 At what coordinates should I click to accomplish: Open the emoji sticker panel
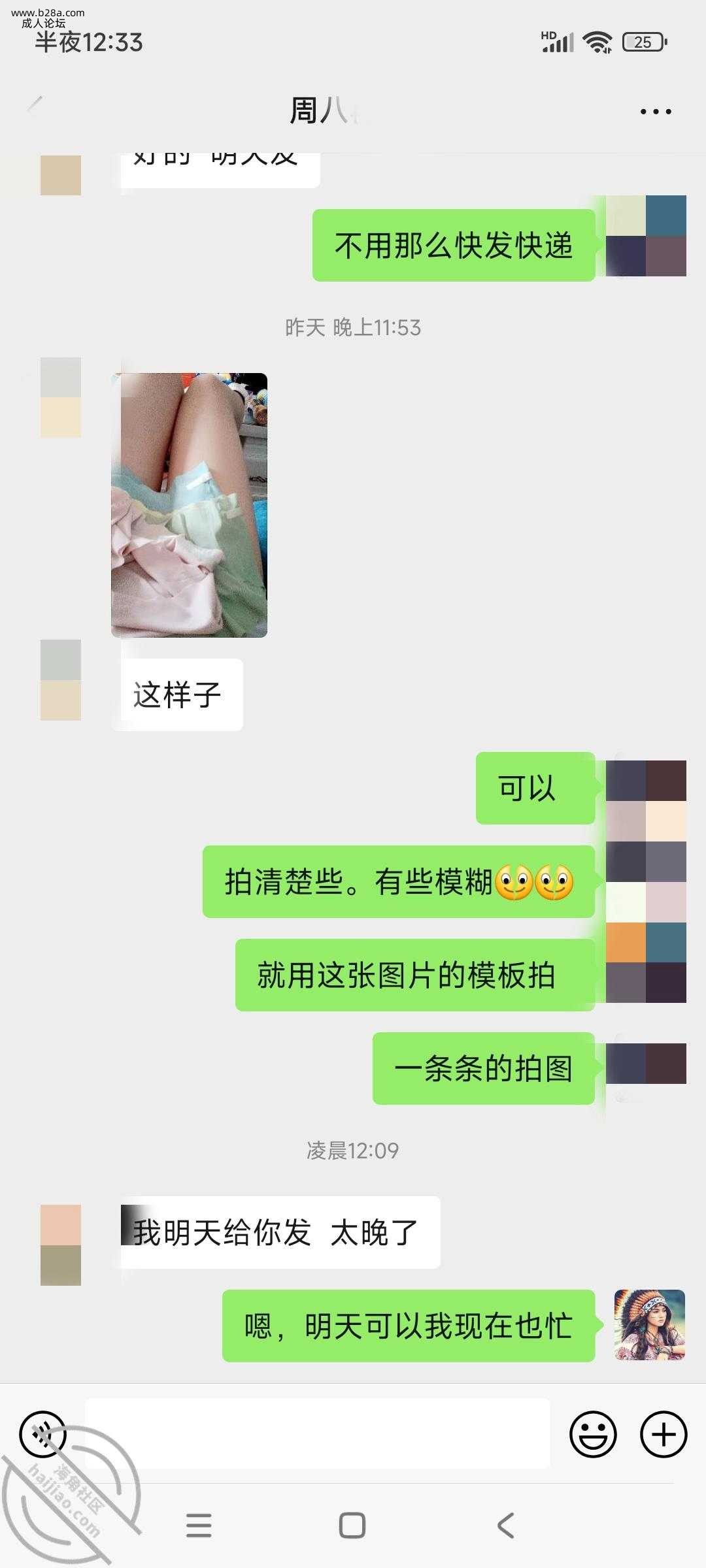(593, 1435)
